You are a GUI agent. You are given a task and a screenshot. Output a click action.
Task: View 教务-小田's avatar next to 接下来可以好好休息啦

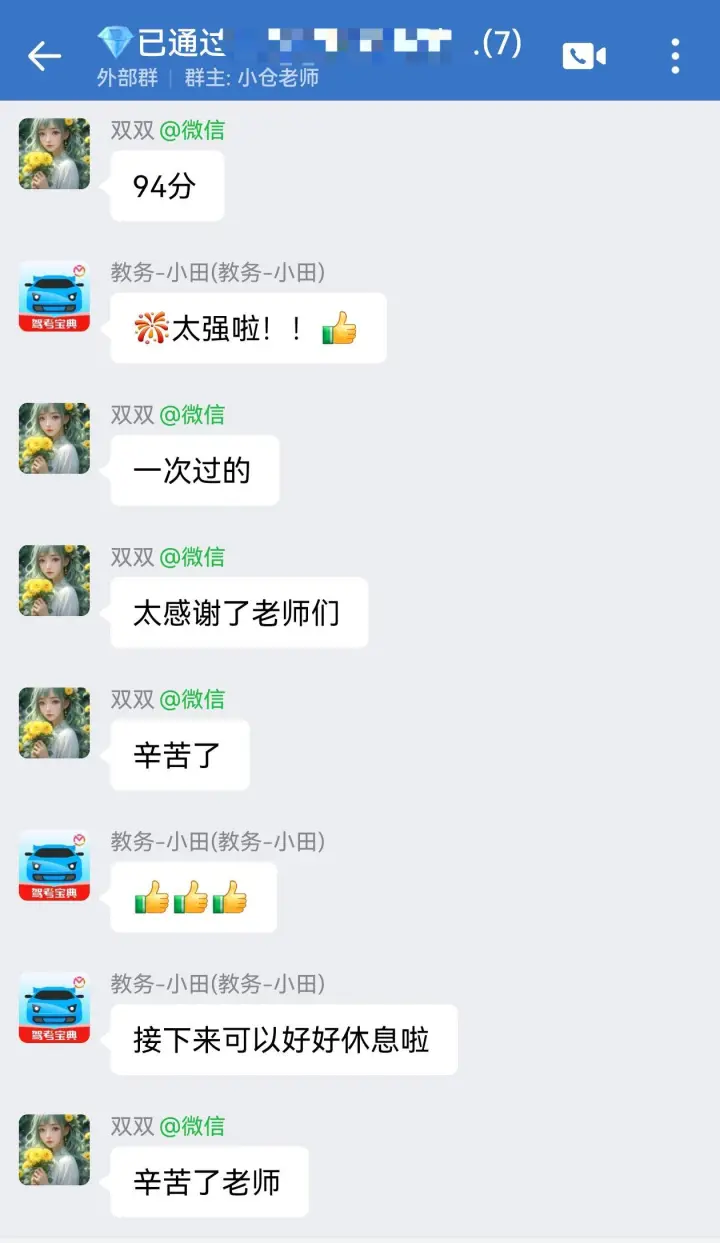coord(54,1008)
